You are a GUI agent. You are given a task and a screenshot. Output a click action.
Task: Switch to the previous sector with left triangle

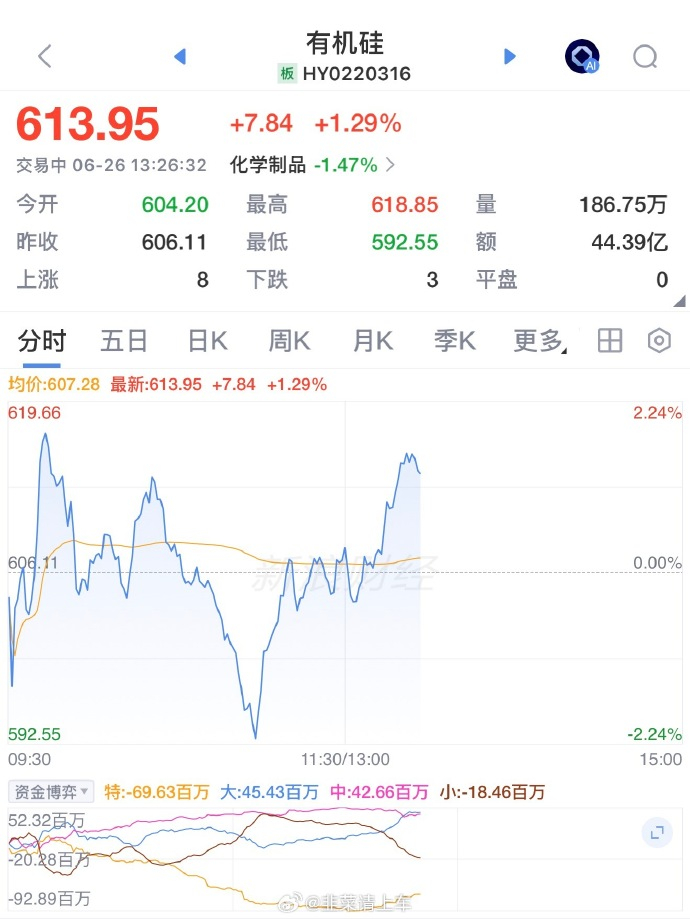click(180, 56)
